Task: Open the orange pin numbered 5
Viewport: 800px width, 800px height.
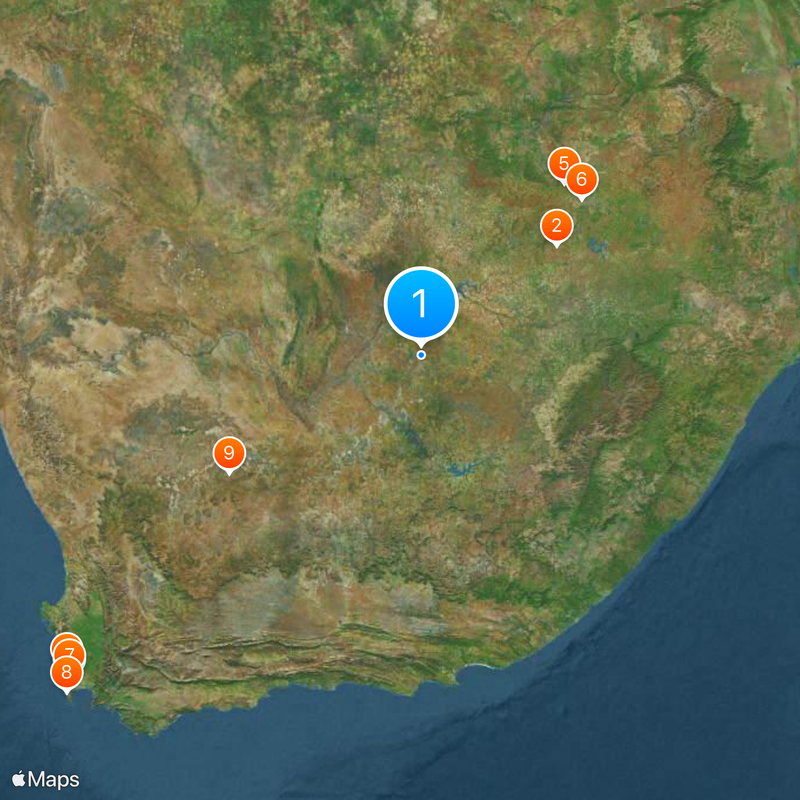Action: coord(561,161)
